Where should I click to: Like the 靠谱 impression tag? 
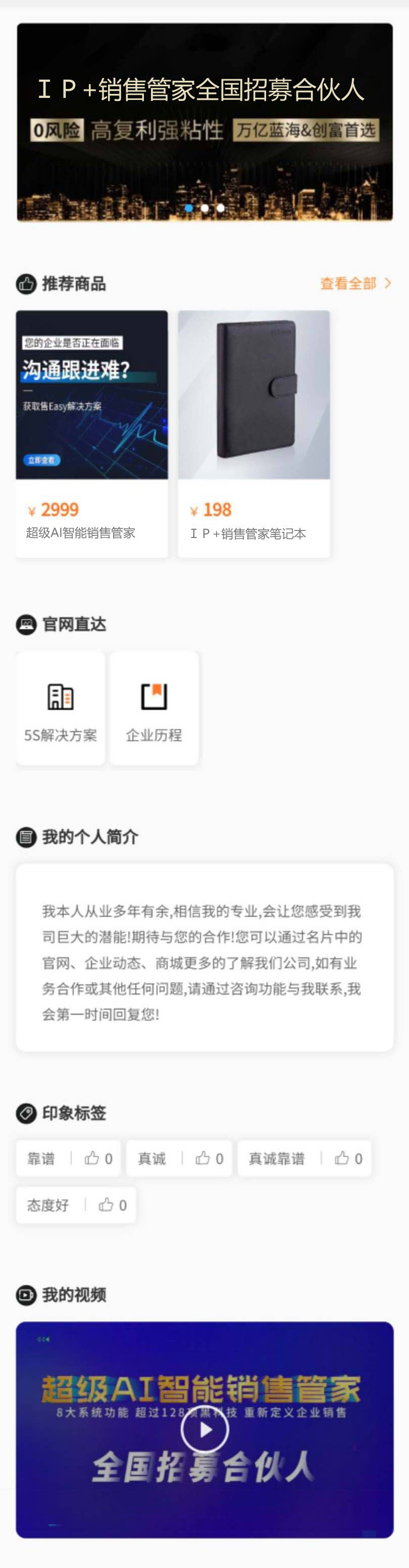point(98,1158)
